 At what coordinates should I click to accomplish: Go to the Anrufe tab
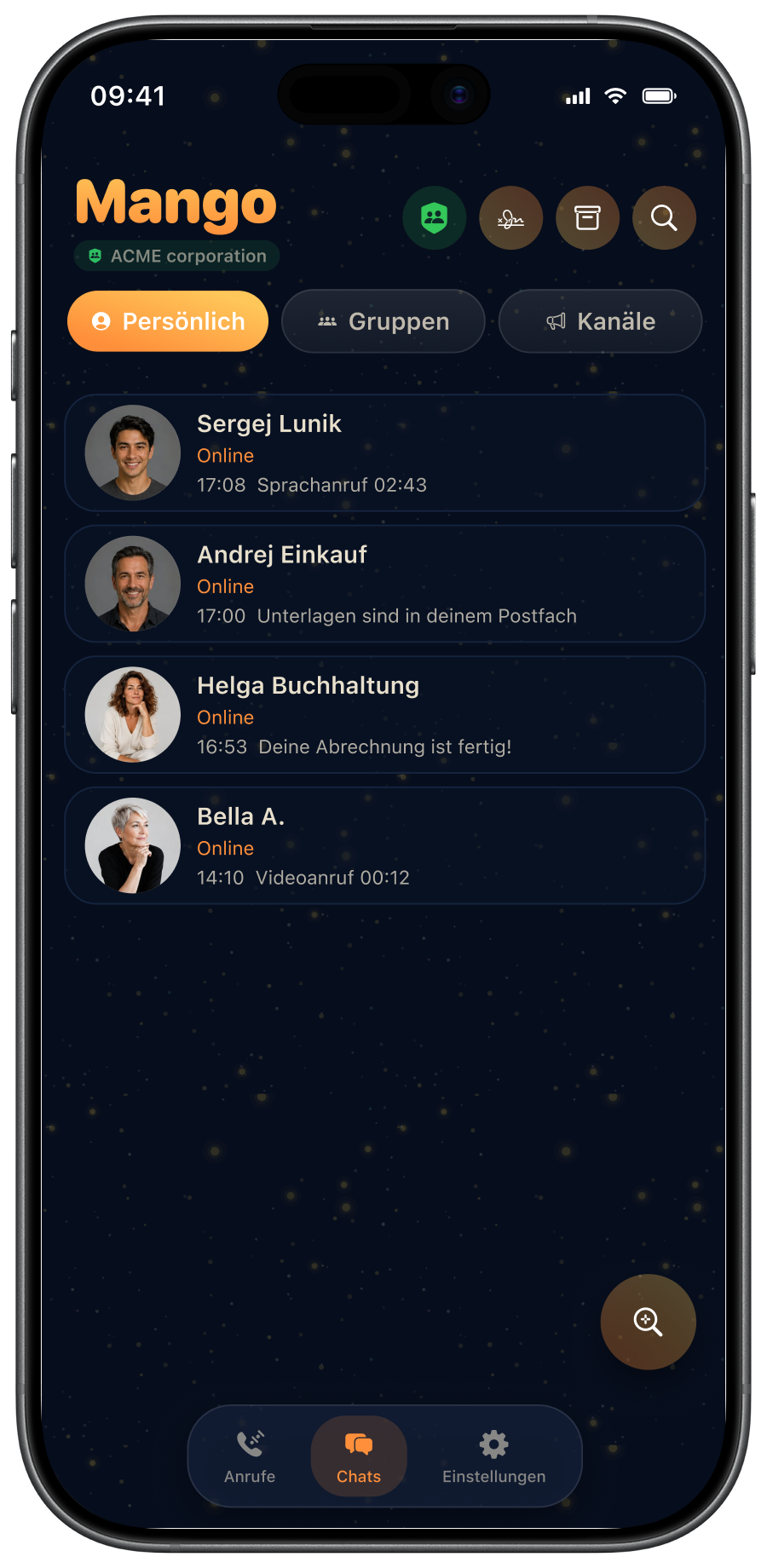coord(250,1456)
